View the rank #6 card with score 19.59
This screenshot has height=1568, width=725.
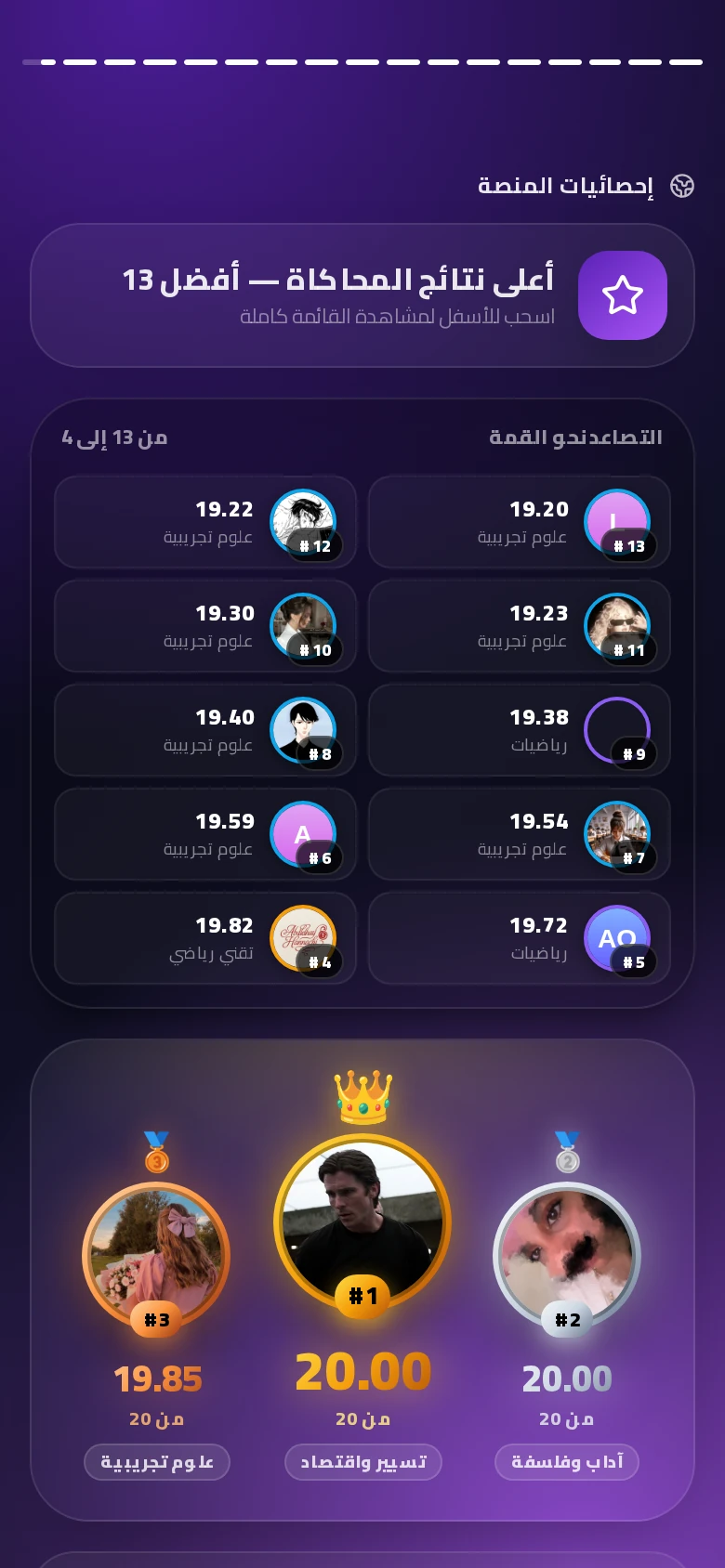[205, 834]
